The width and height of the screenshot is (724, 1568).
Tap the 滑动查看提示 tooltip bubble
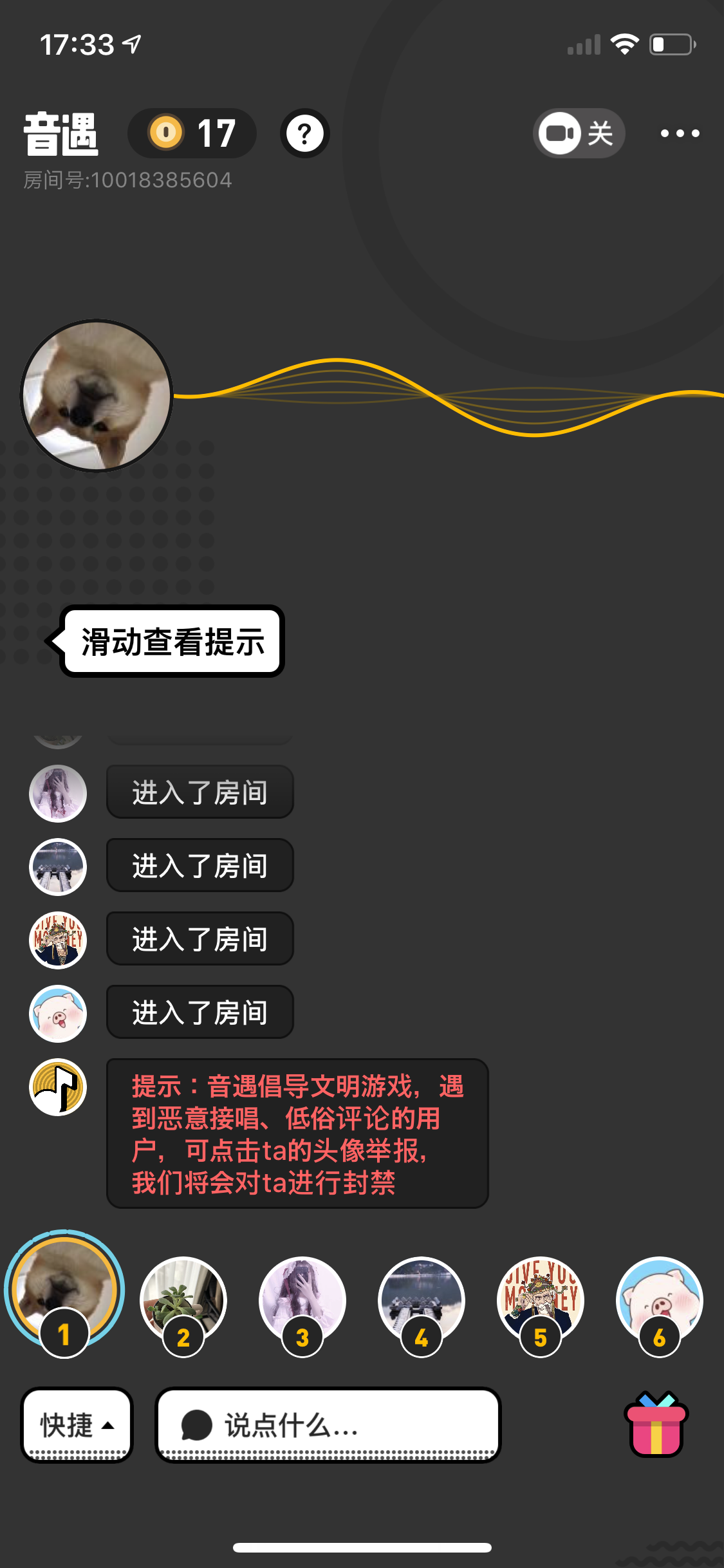[172, 641]
